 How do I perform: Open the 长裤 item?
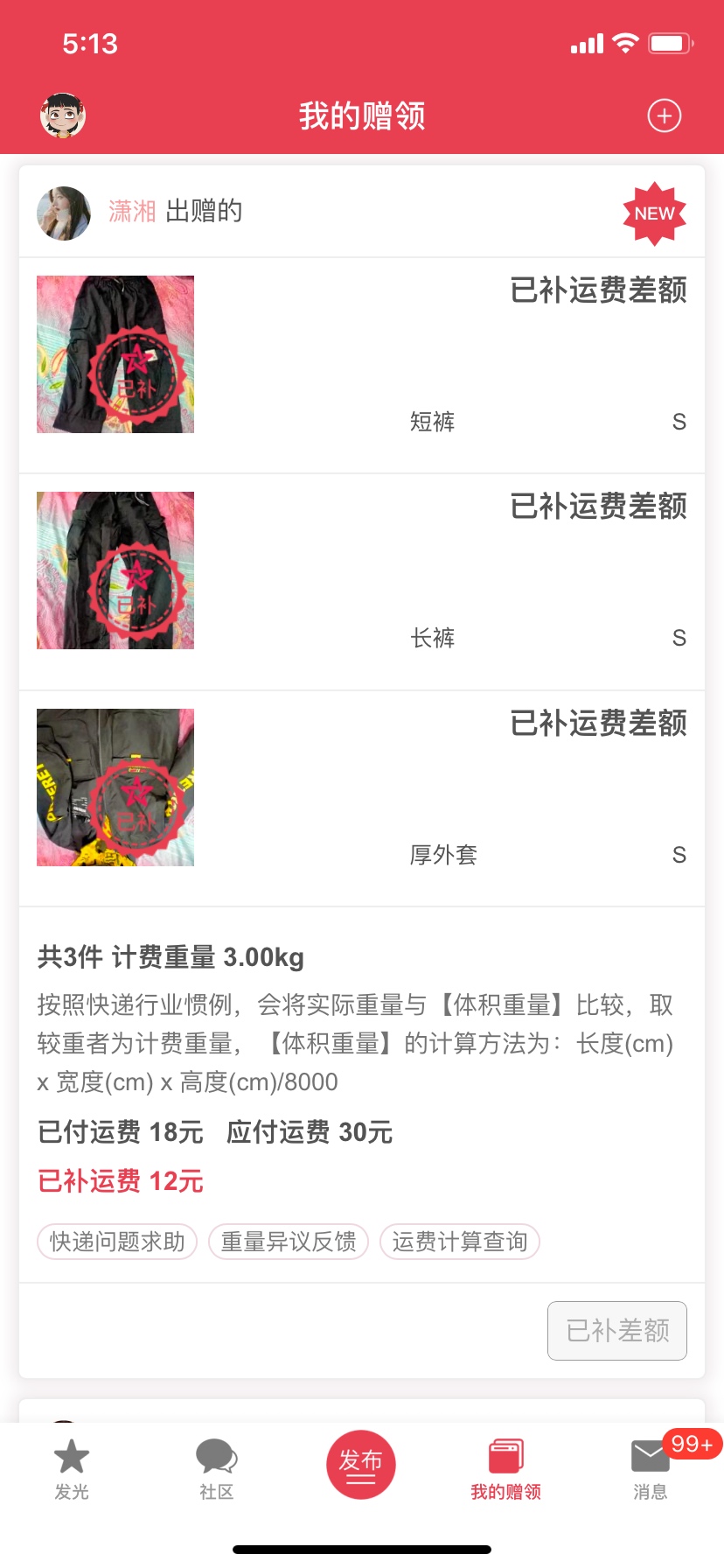tap(362, 582)
